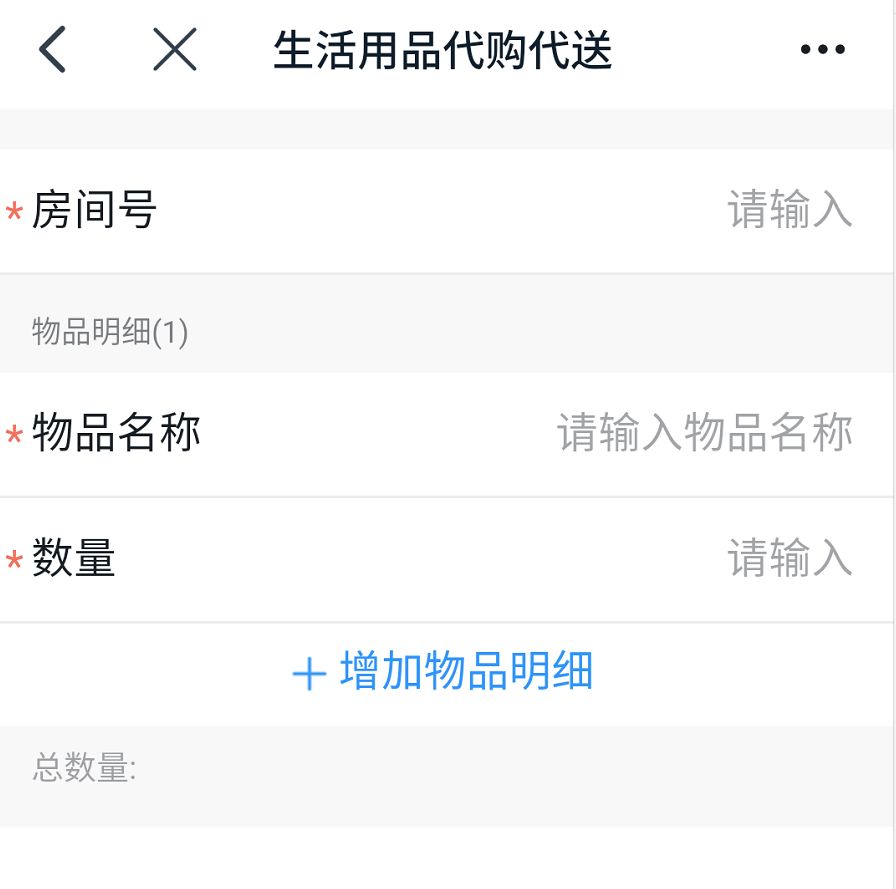Add another item via 增加物品明细
Viewport: 896px width, 889px height.
pos(444,673)
